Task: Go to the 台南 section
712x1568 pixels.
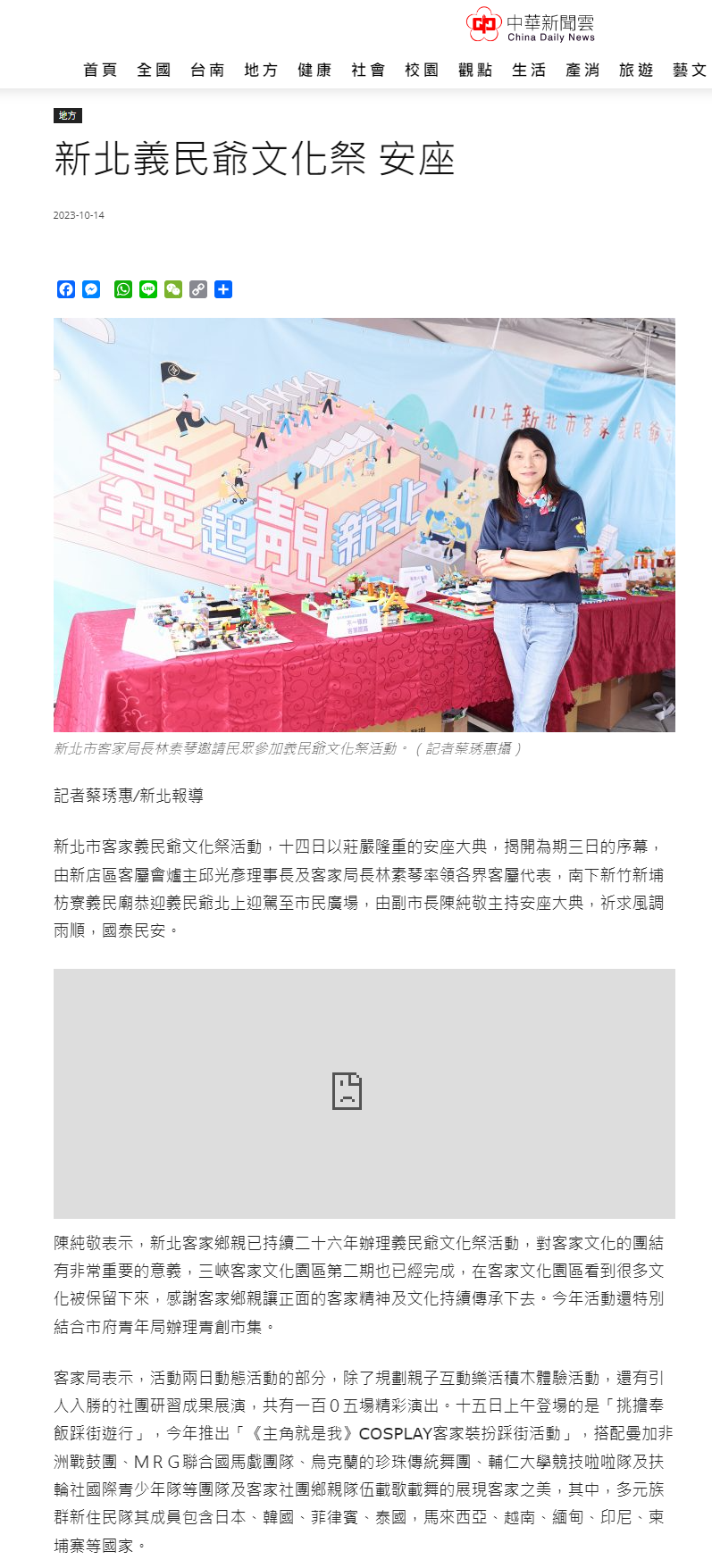Action: [207, 70]
